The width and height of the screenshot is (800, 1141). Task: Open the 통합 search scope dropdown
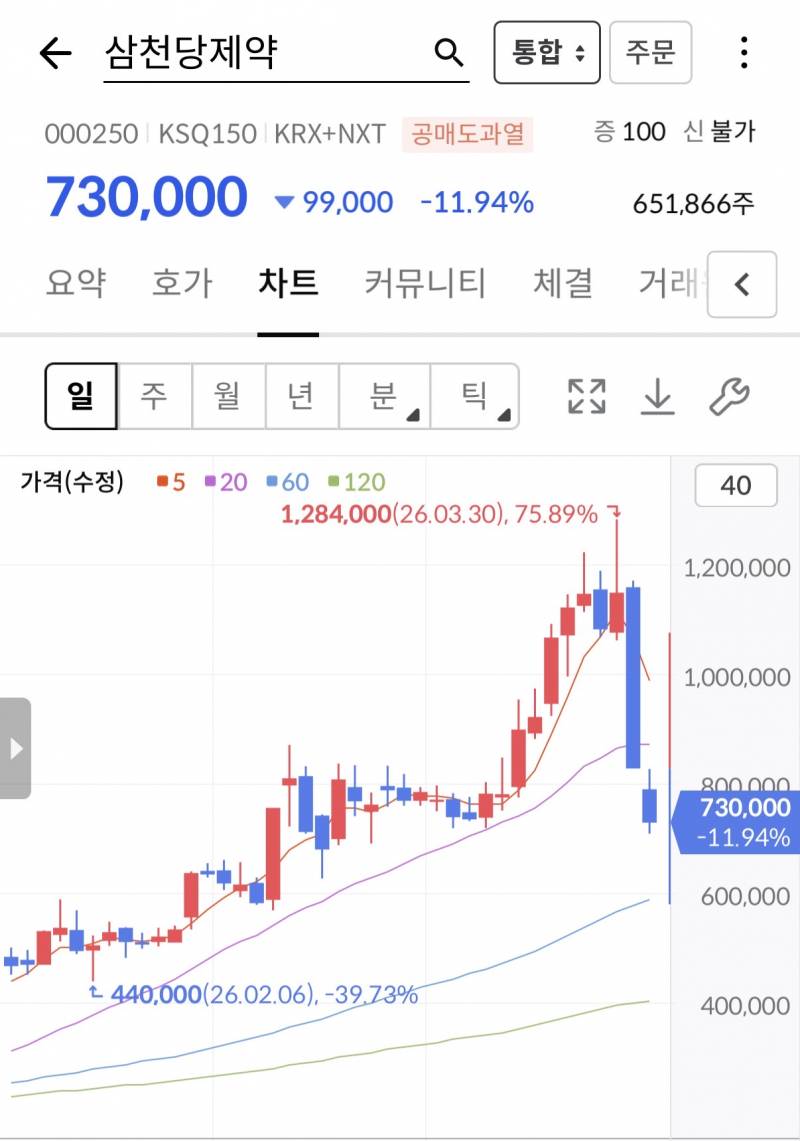(x=546, y=54)
